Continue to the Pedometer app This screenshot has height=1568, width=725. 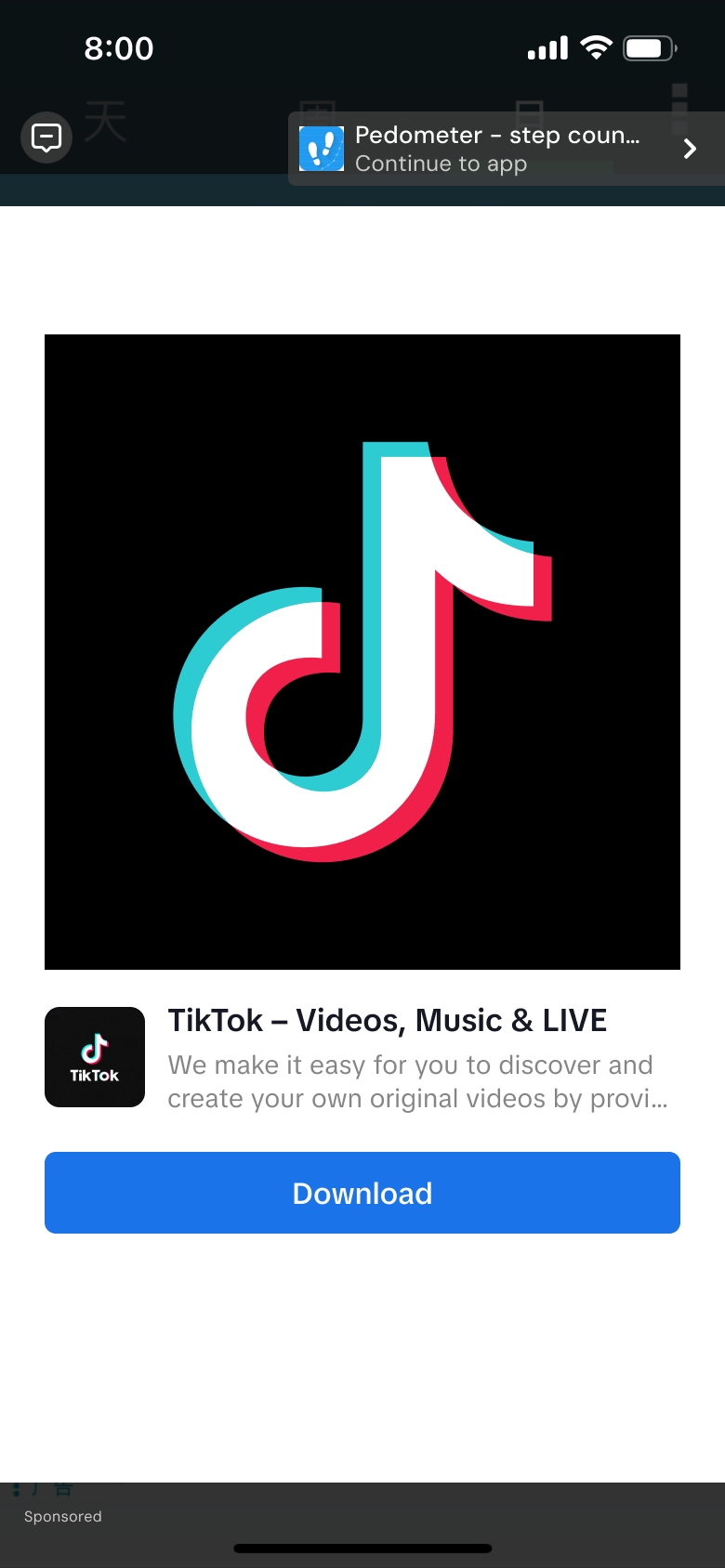pyautogui.click(x=506, y=149)
